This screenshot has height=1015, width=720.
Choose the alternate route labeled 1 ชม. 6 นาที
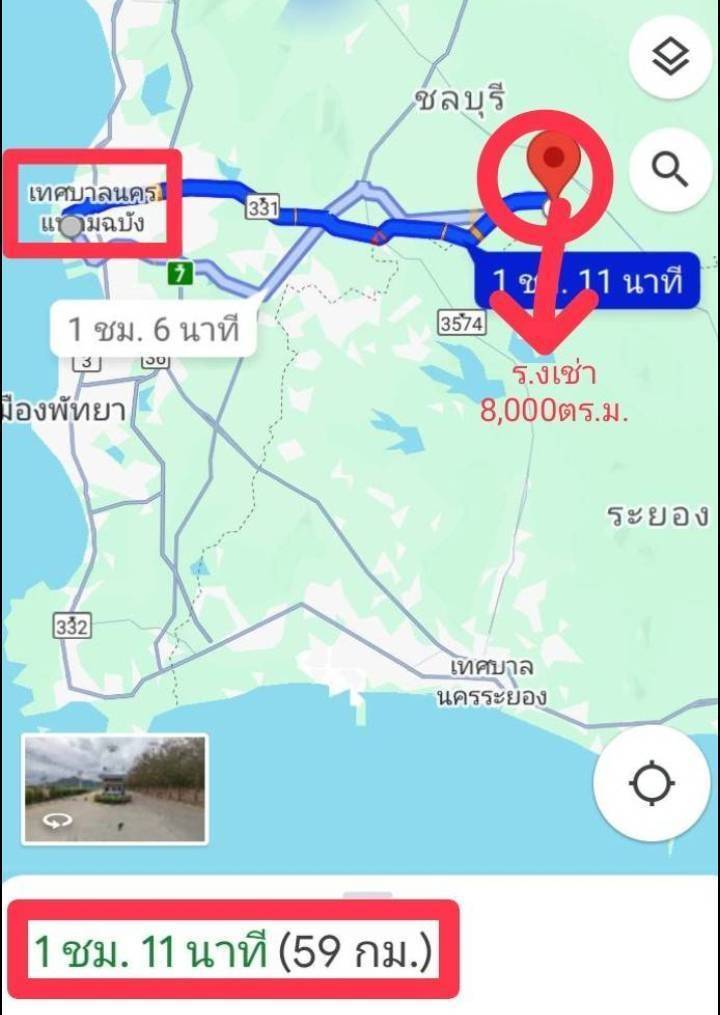155,327
